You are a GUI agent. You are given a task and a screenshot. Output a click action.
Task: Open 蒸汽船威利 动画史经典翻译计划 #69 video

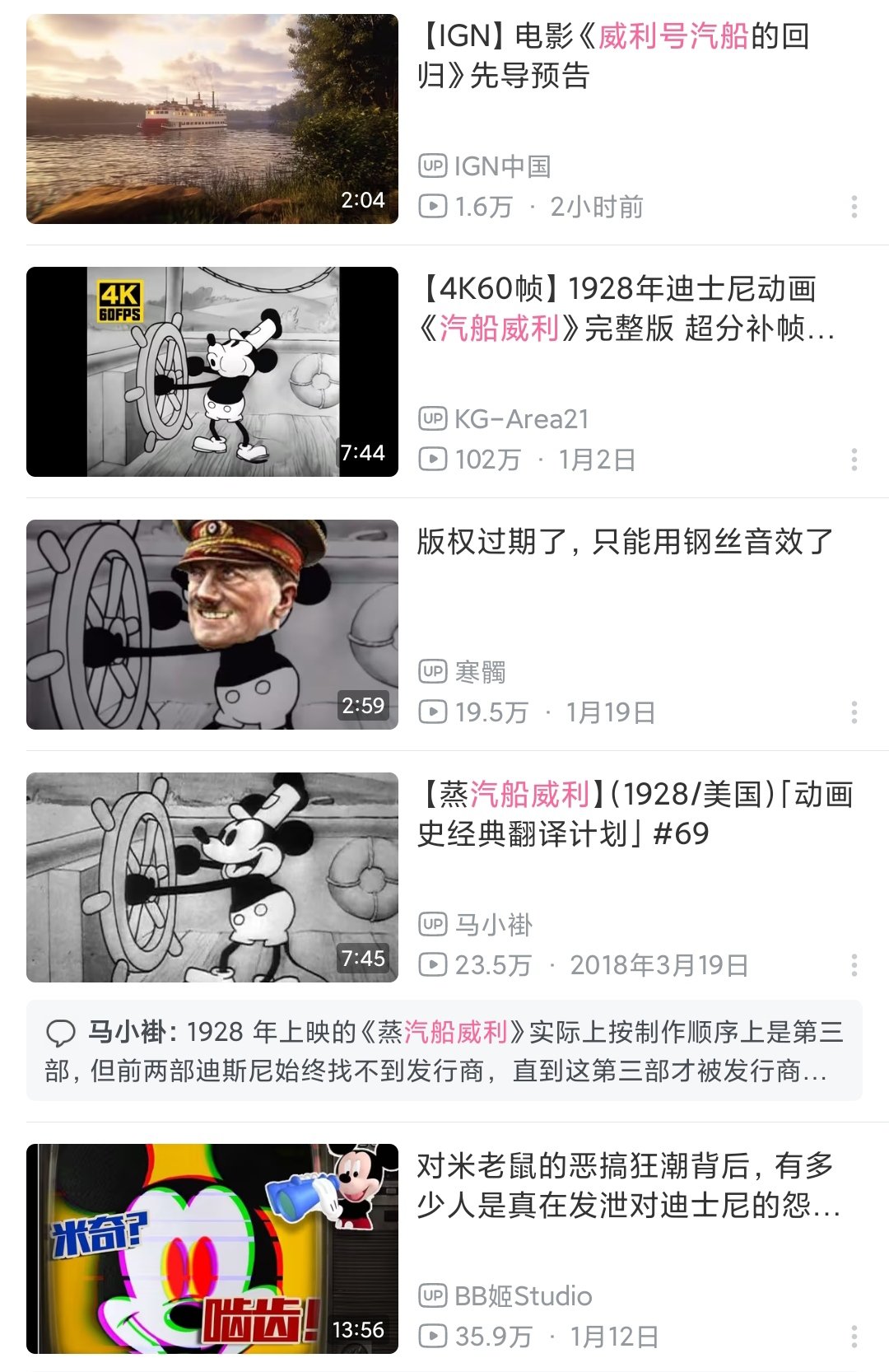coord(212,877)
